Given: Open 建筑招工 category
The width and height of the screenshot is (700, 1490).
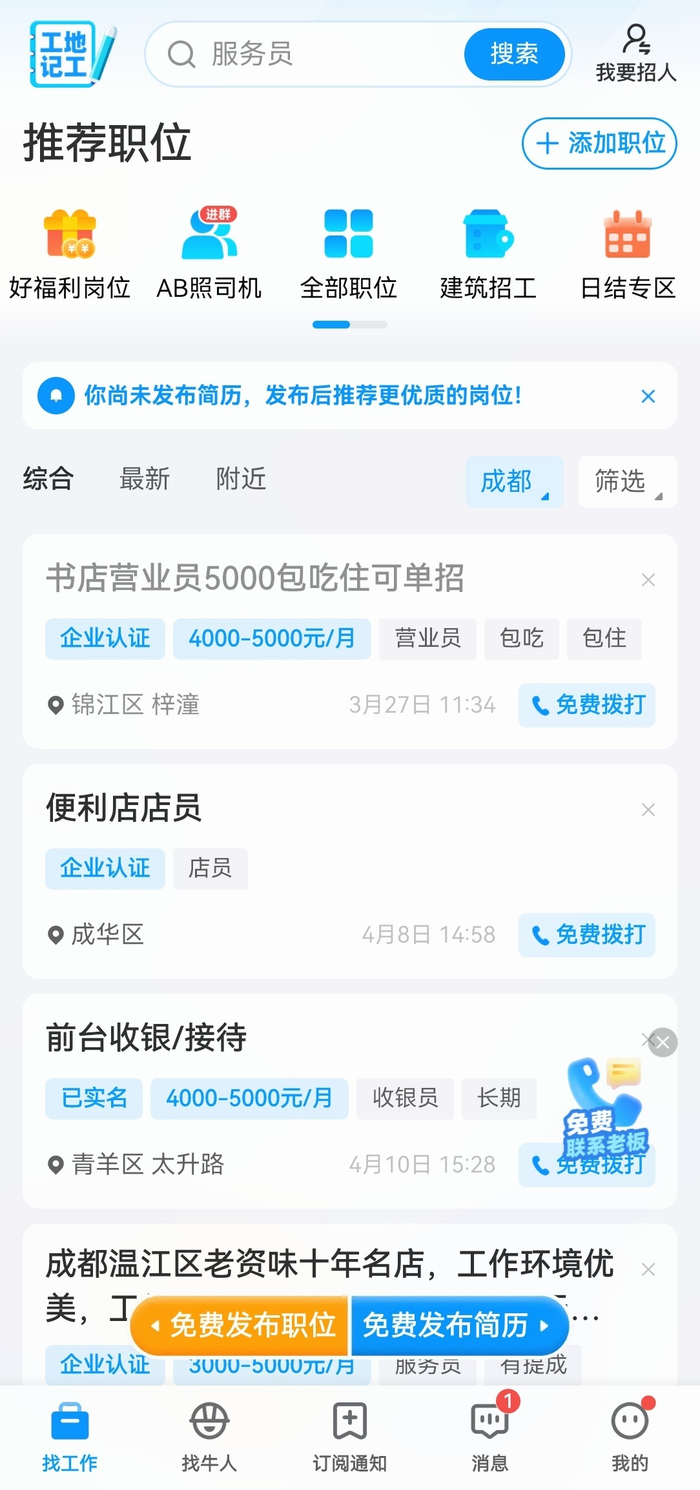Looking at the screenshot, I should click(x=488, y=254).
